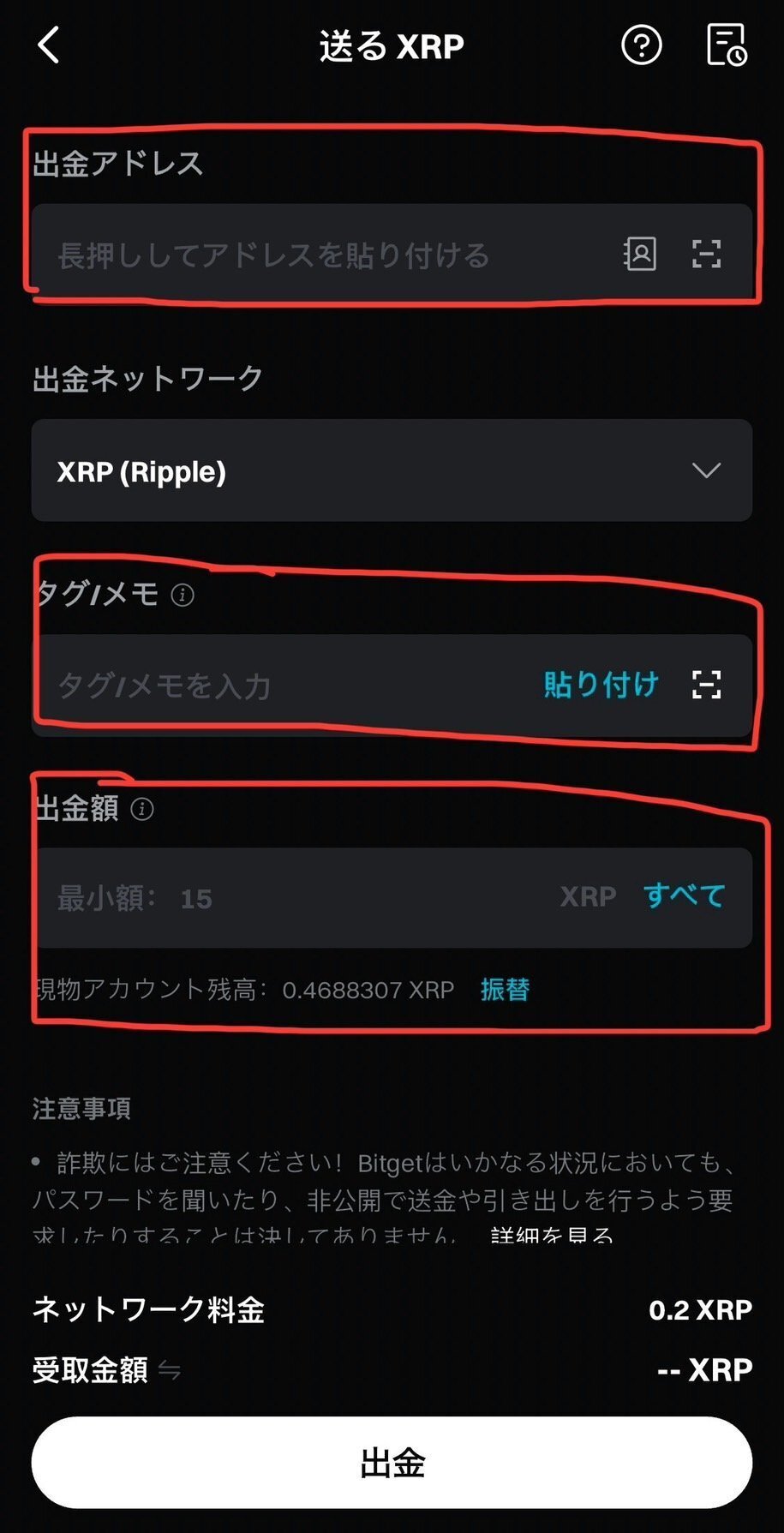Image resolution: width=784 pixels, height=1533 pixels.
Task: Confirm with the 出金 button
Action: (x=392, y=1463)
